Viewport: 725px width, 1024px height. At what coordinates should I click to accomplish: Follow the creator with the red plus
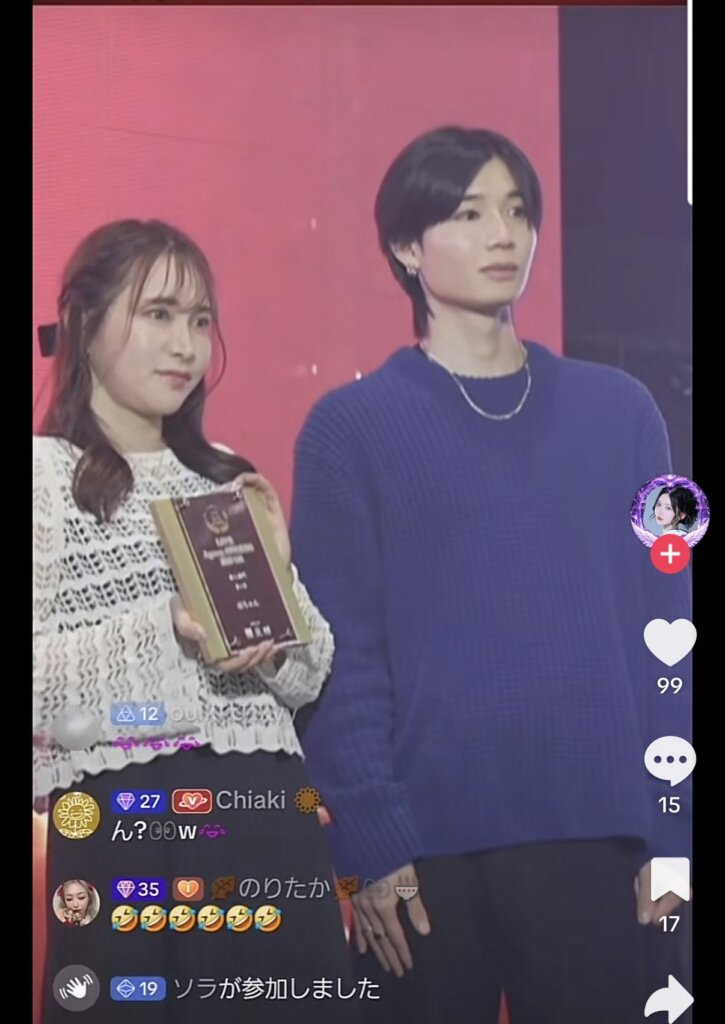[x=670, y=554]
